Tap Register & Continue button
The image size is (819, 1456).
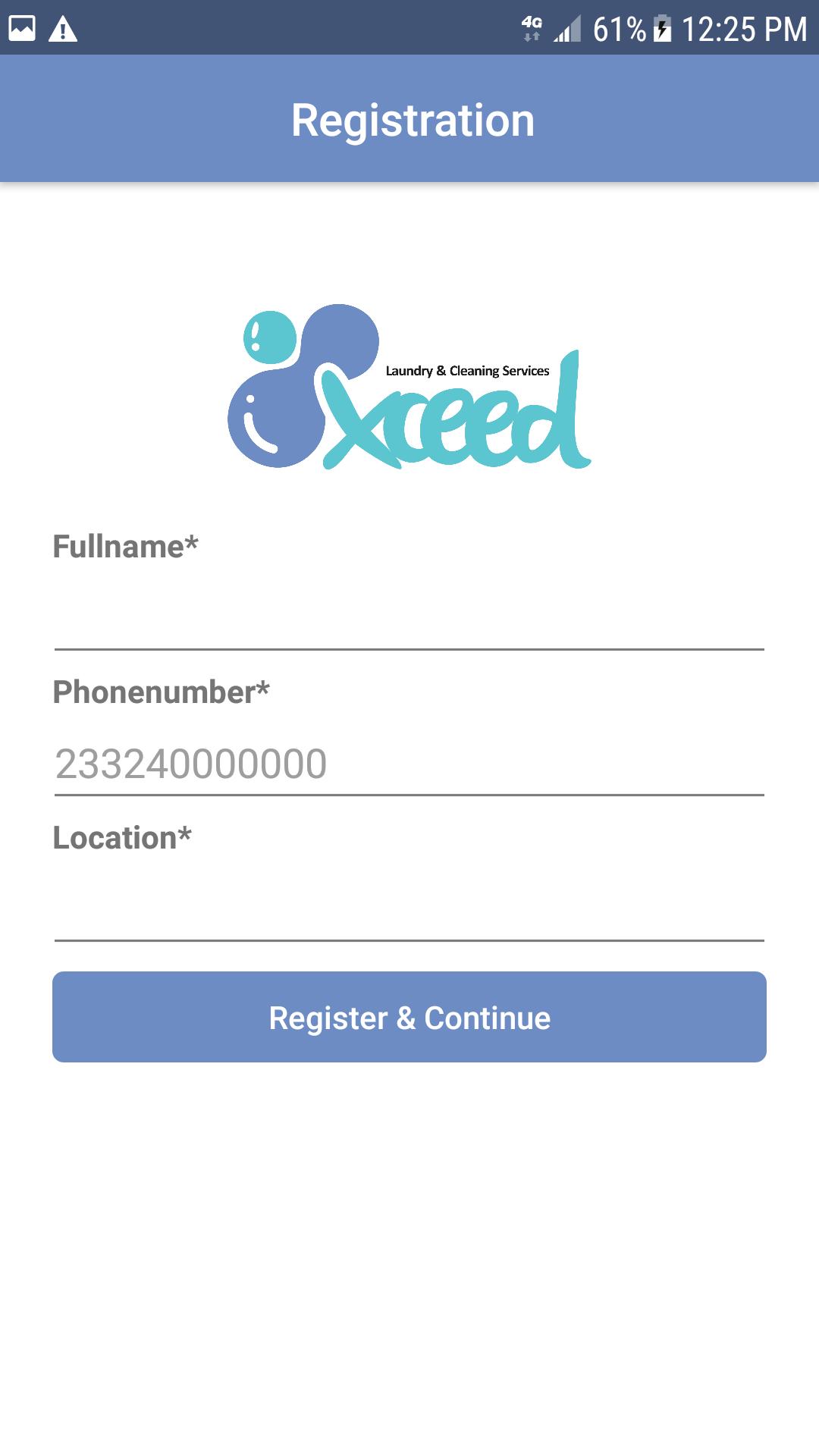pos(409,1017)
